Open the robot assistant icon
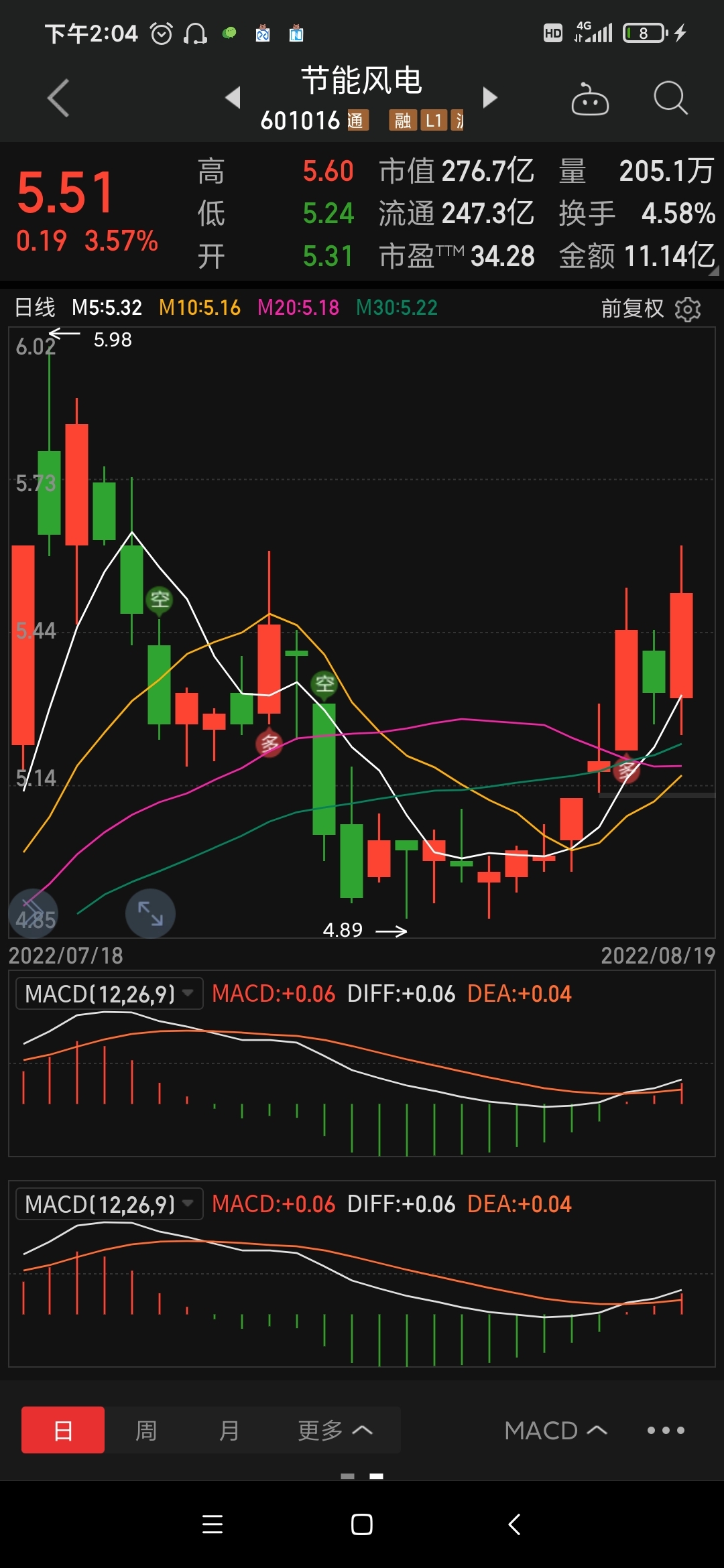724x1568 pixels. tap(589, 99)
